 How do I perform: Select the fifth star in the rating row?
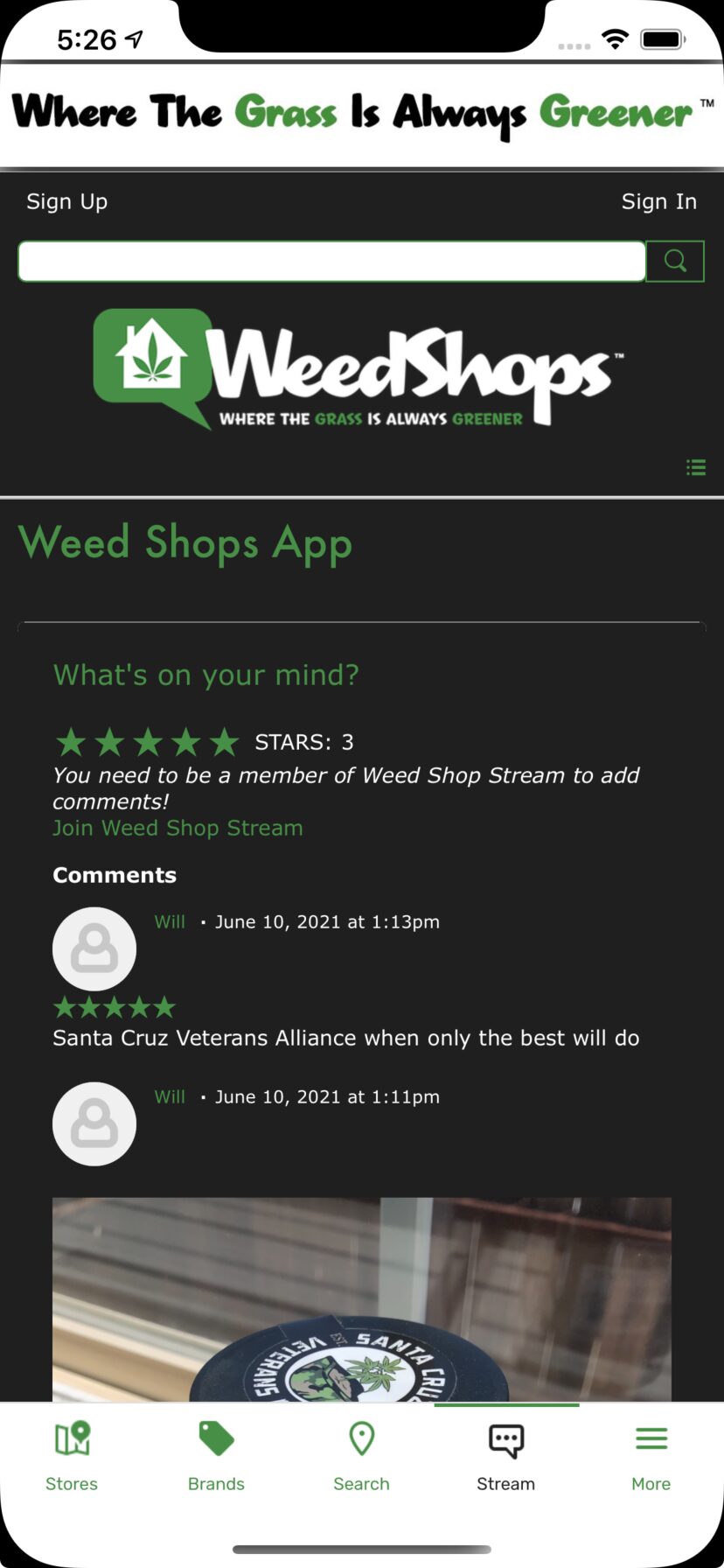[x=223, y=741]
